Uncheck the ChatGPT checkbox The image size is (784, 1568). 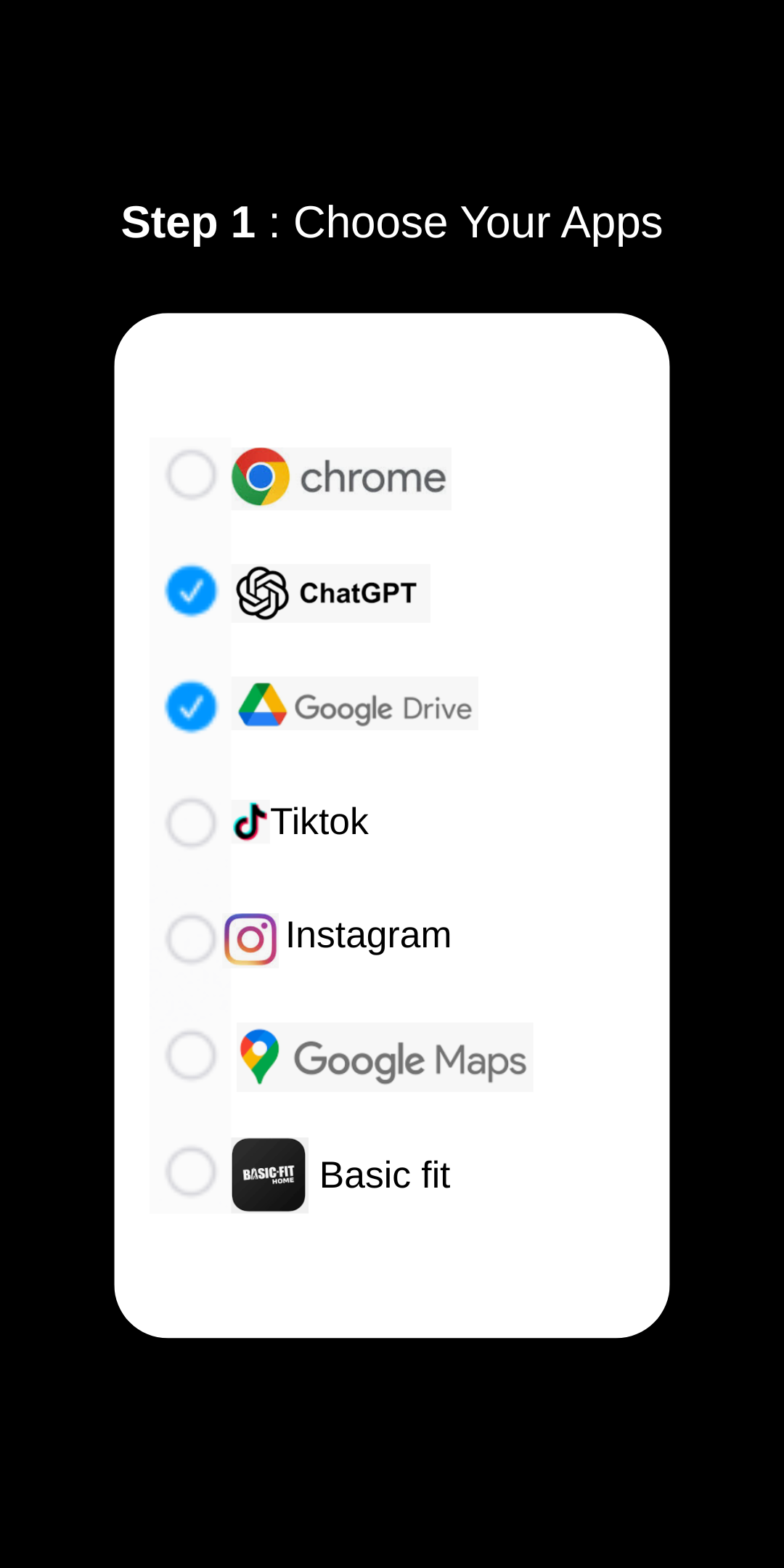coord(190,592)
